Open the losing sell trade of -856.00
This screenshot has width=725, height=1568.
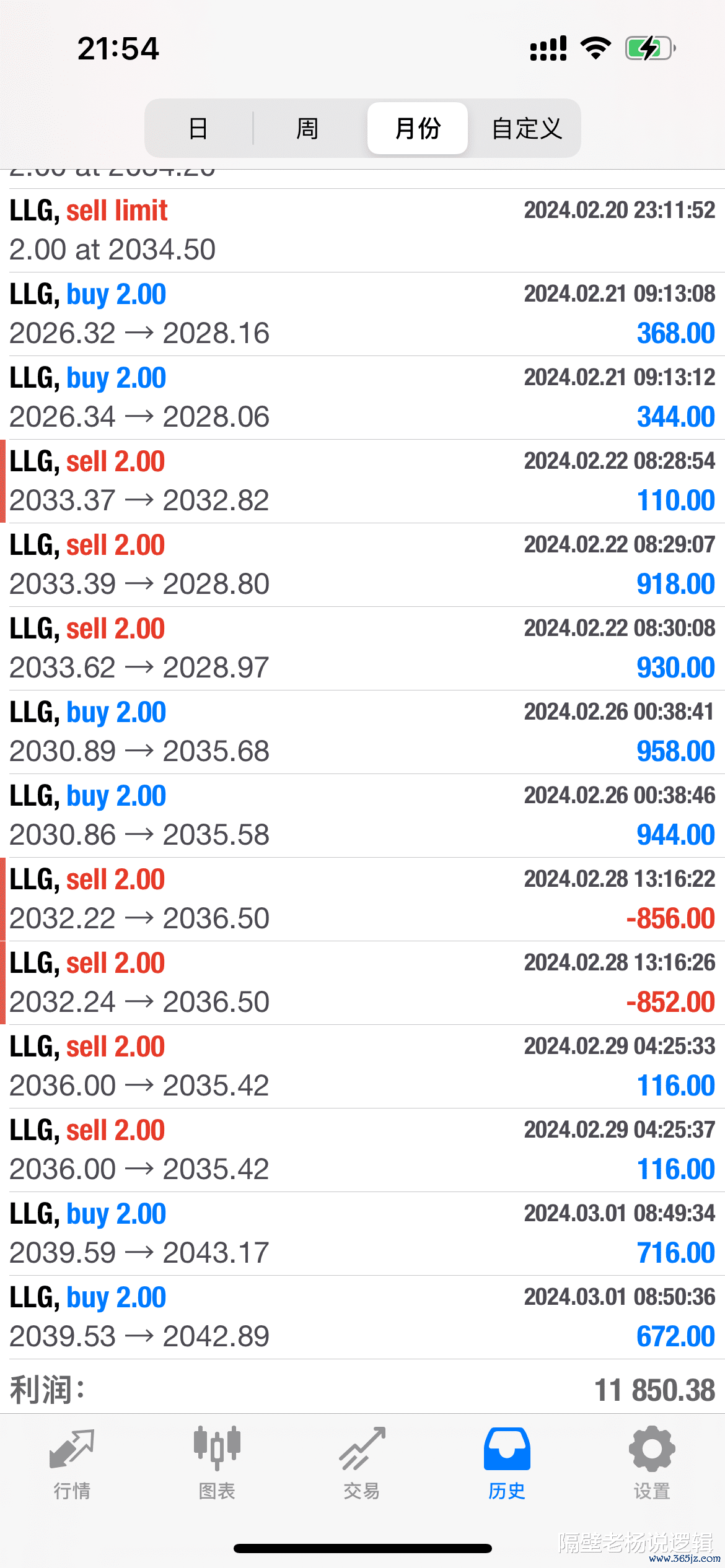click(362, 899)
